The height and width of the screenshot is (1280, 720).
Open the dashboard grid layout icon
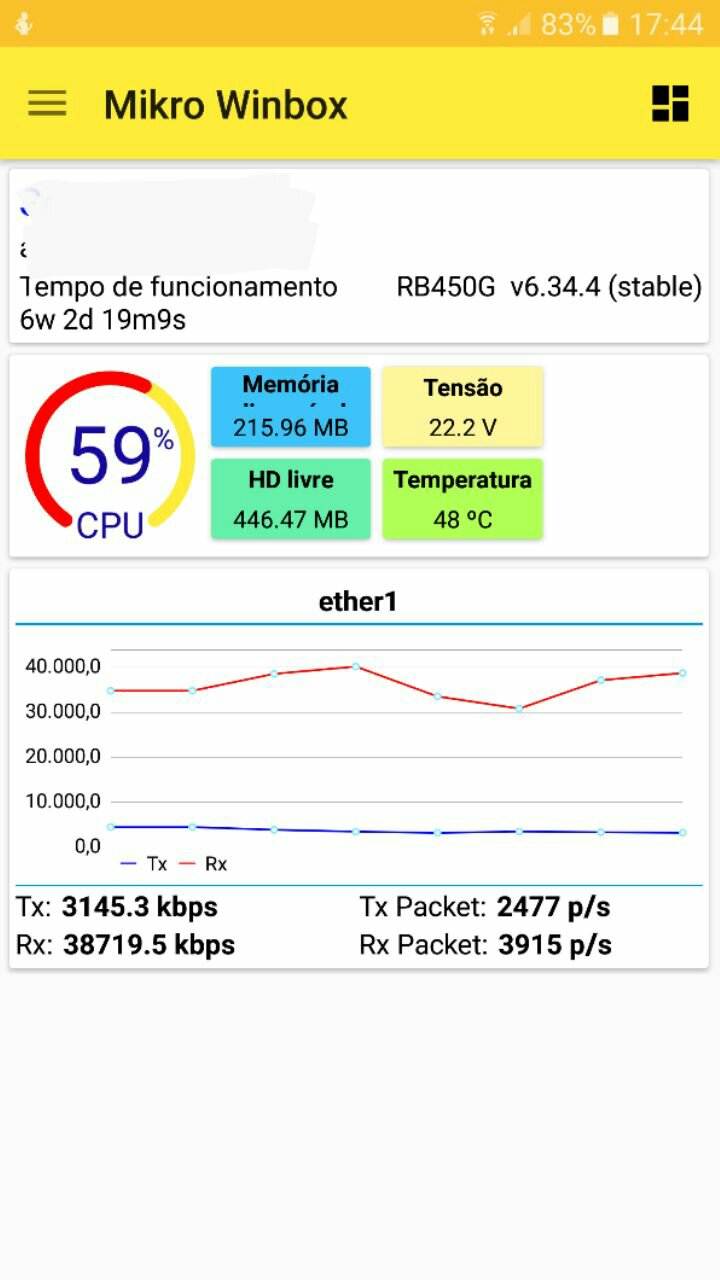point(670,103)
